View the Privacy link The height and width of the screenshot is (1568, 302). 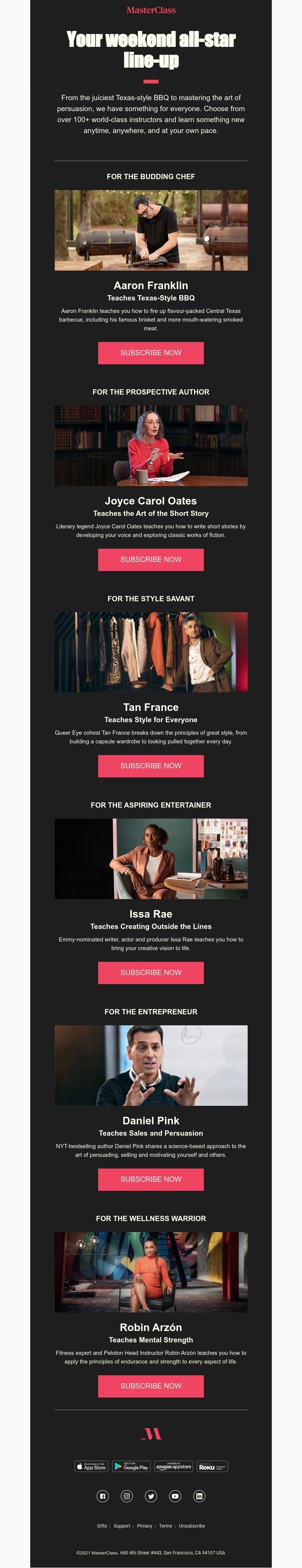(x=145, y=1525)
